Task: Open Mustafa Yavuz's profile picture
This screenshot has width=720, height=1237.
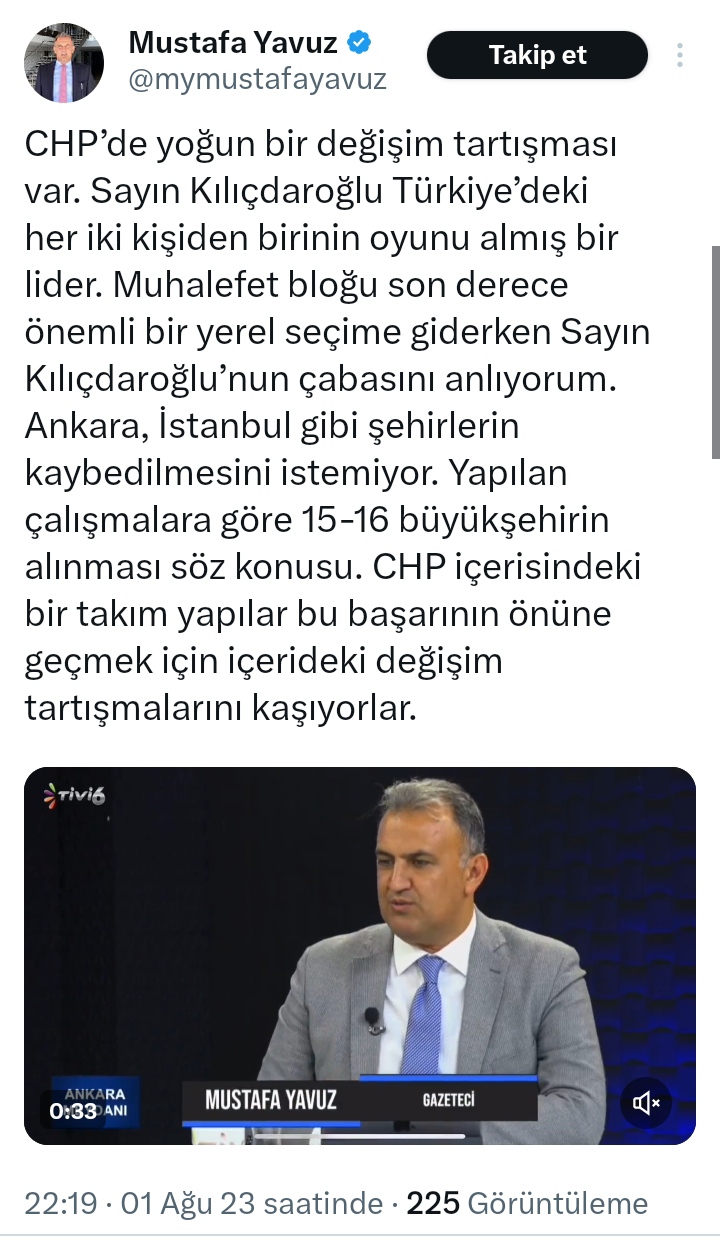Action: coord(65,64)
